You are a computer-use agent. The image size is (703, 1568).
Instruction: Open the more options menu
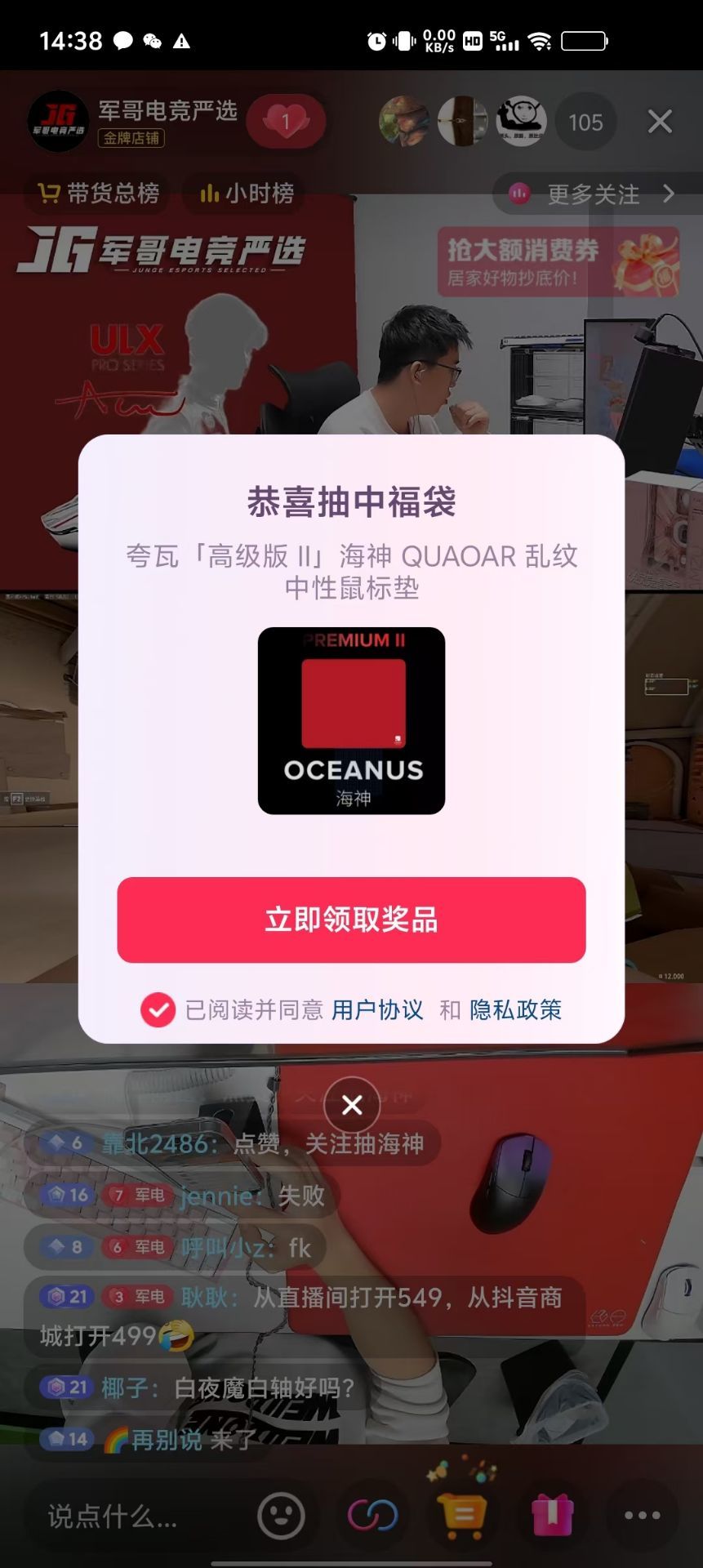click(x=643, y=1516)
